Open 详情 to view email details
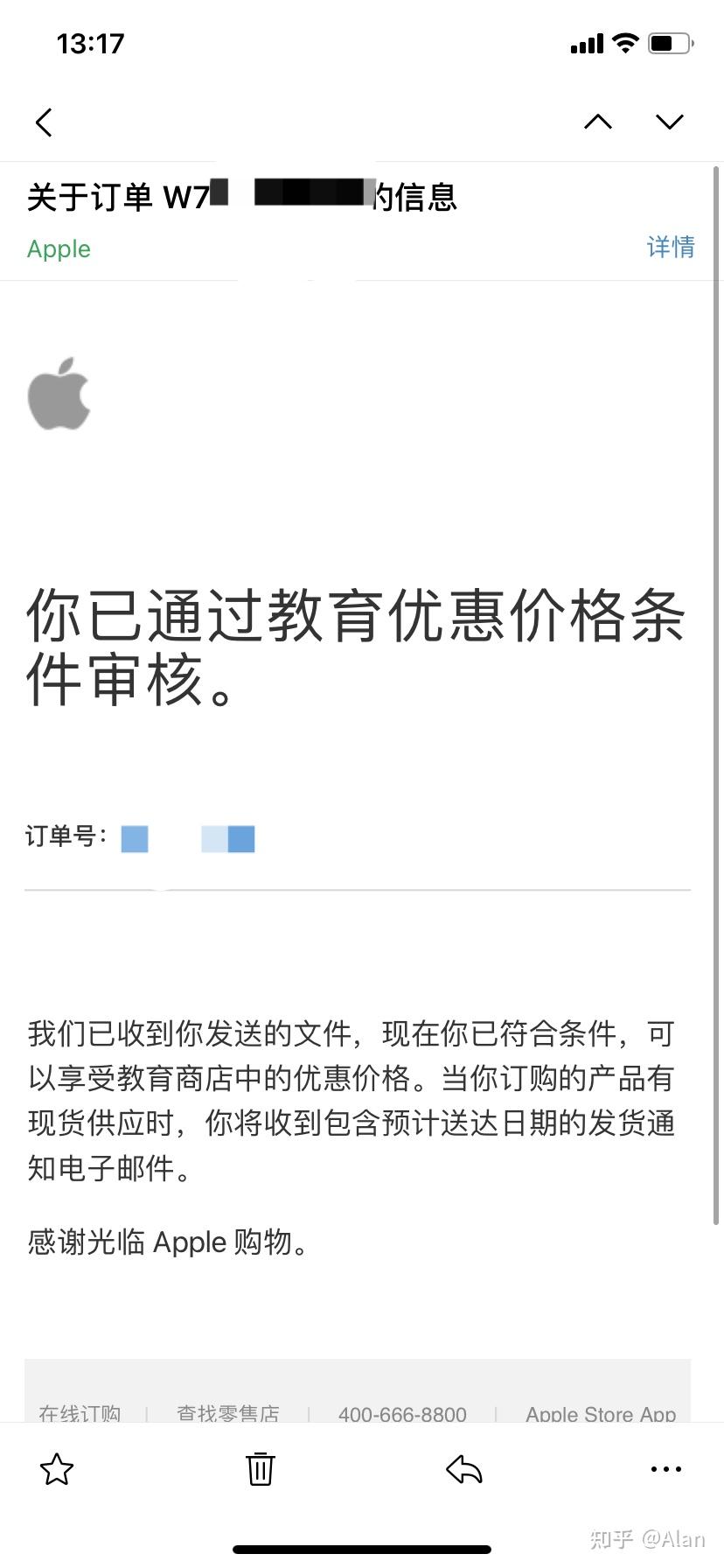Screen dimensions: 724x1568 click(x=671, y=248)
